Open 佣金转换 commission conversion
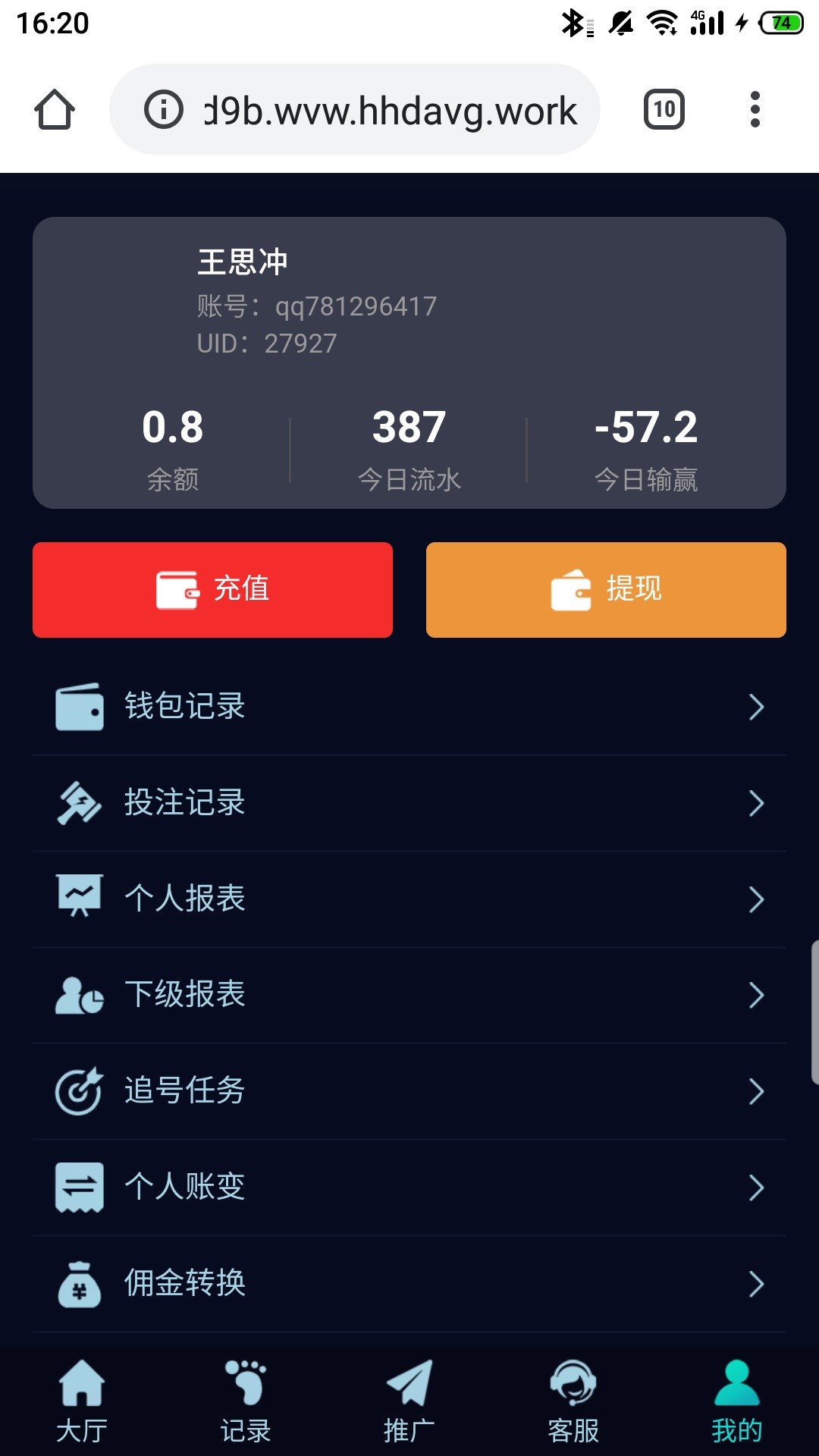This screenshot has height=1456, width=819. point(409,1283)
